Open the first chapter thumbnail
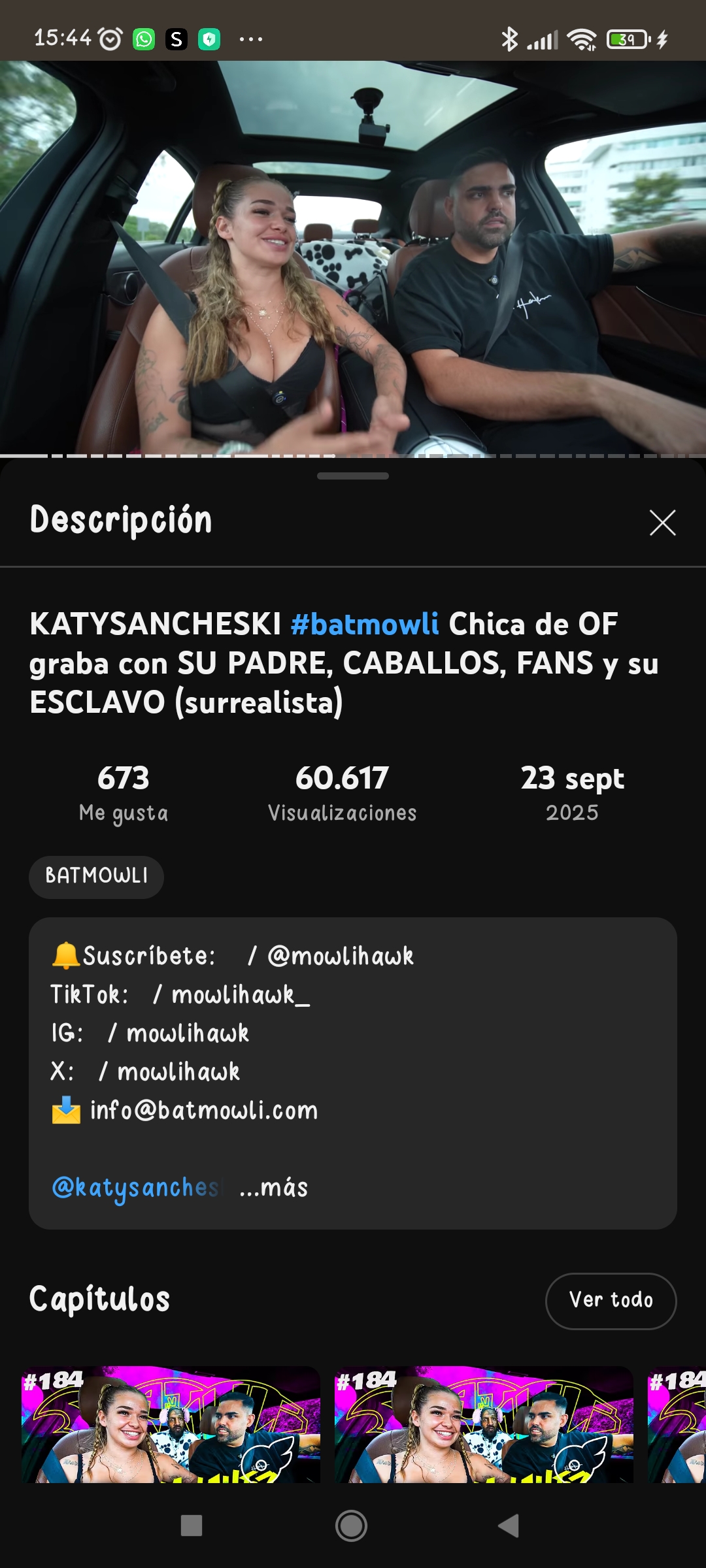706x1568 pixels. 171,1424
